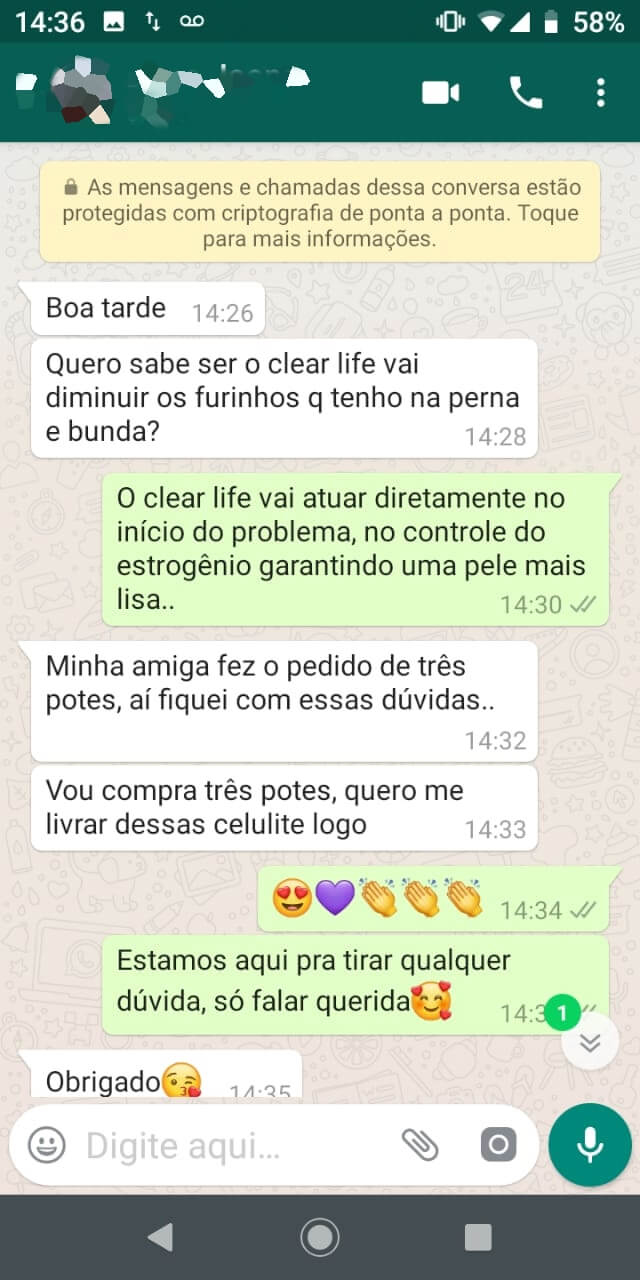Jump to latest message with scroll-down button
Viewport: 640px width, 1280px height.
click(590, 1042)
